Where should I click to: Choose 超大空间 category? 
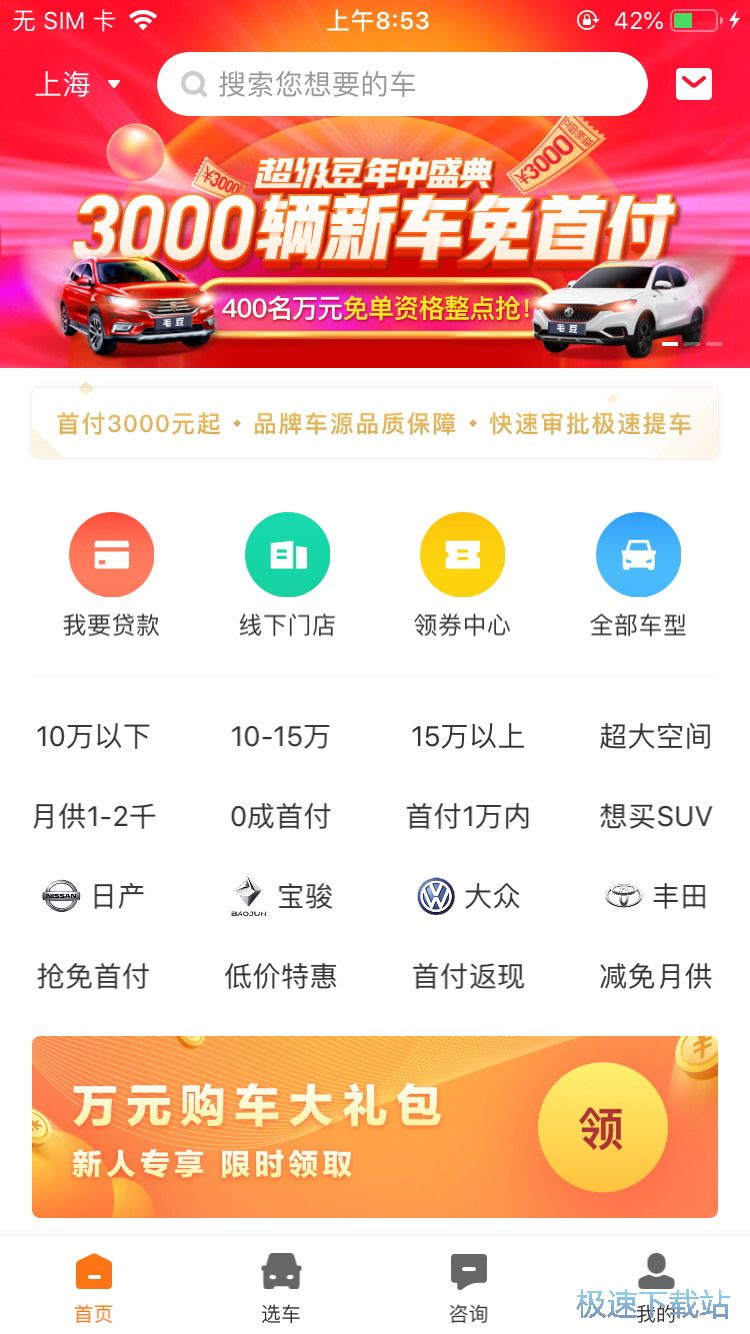tap(655, 737)
